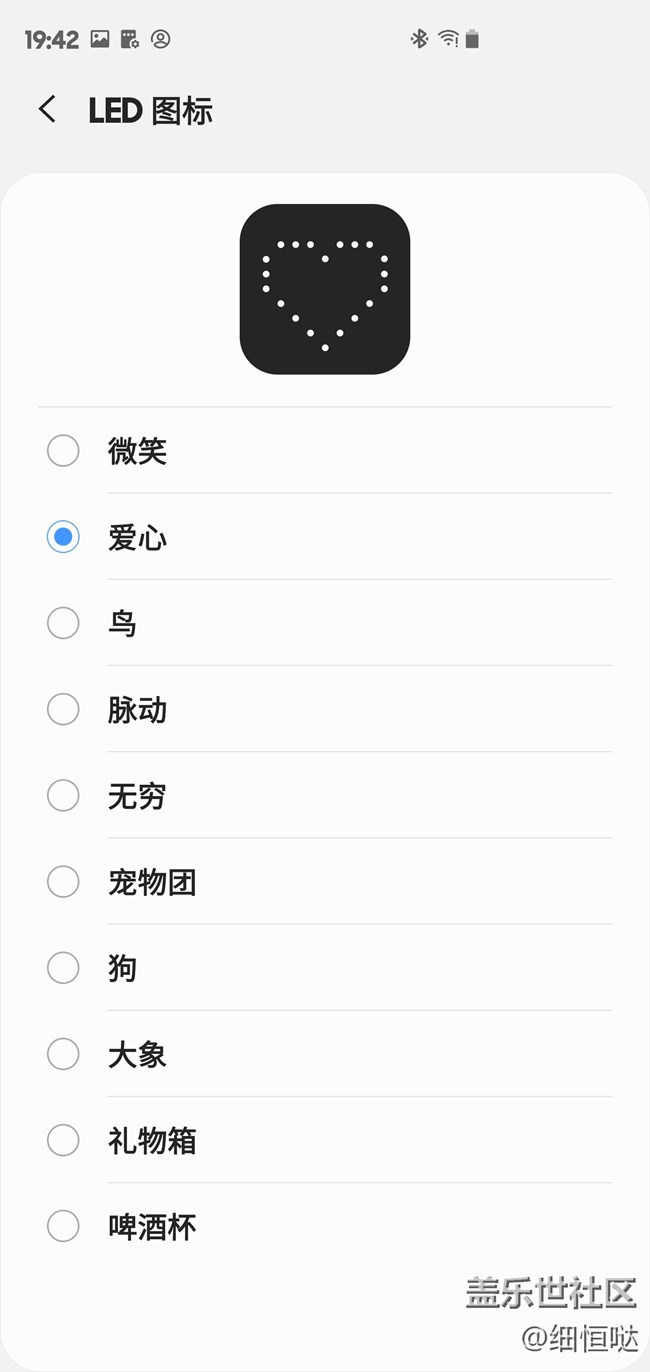
Task: Go back from the LED 图标 screen
Action: 47,110
